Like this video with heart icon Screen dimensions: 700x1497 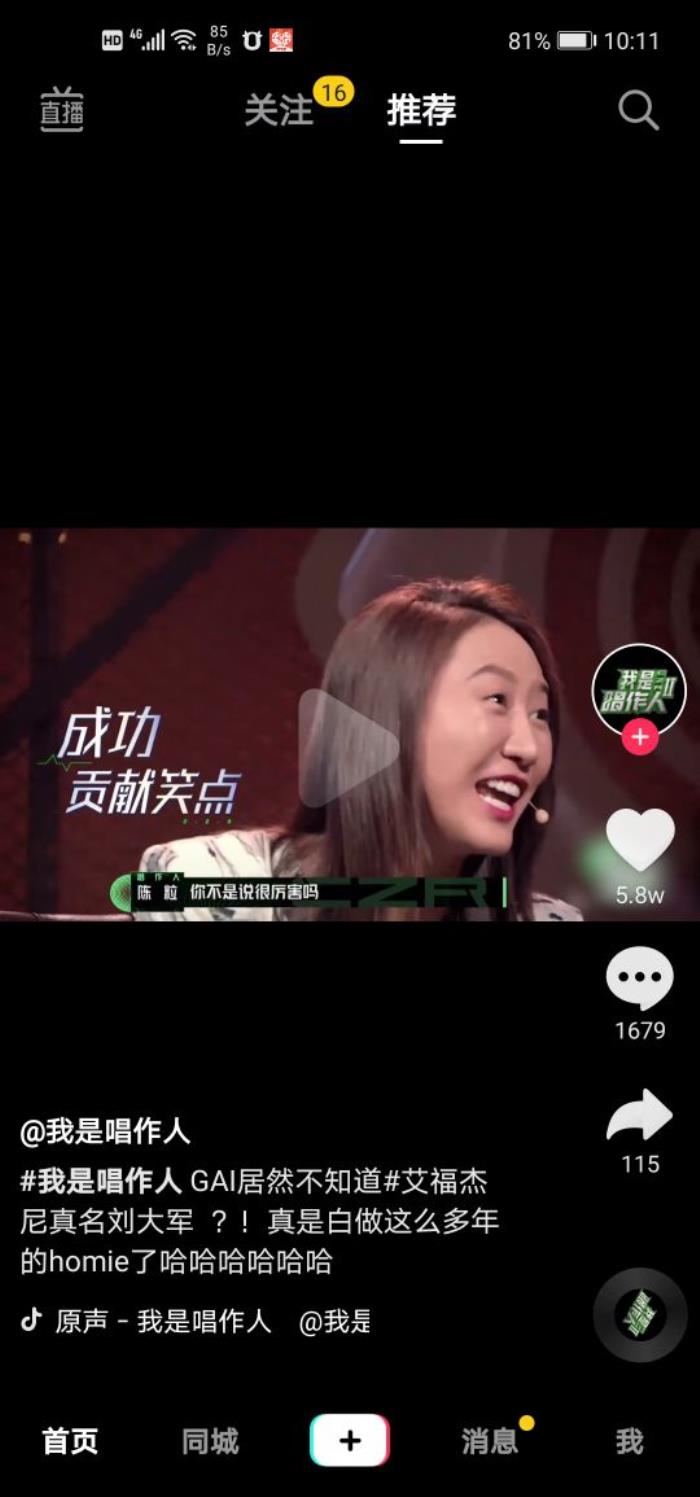pos(640,840)
